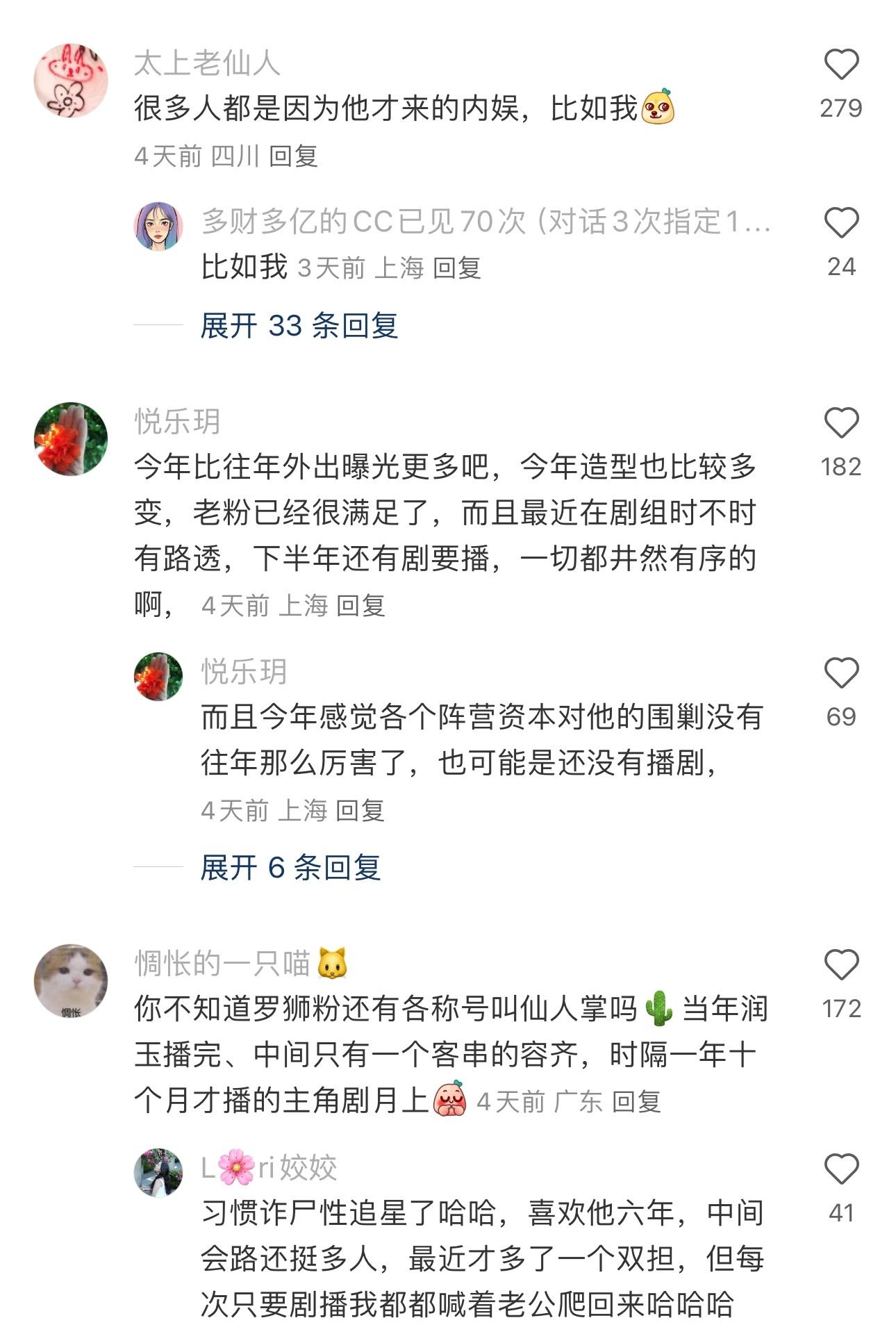Open 太上老仙人's profile avatar
896x1334 pixels.
71,81
